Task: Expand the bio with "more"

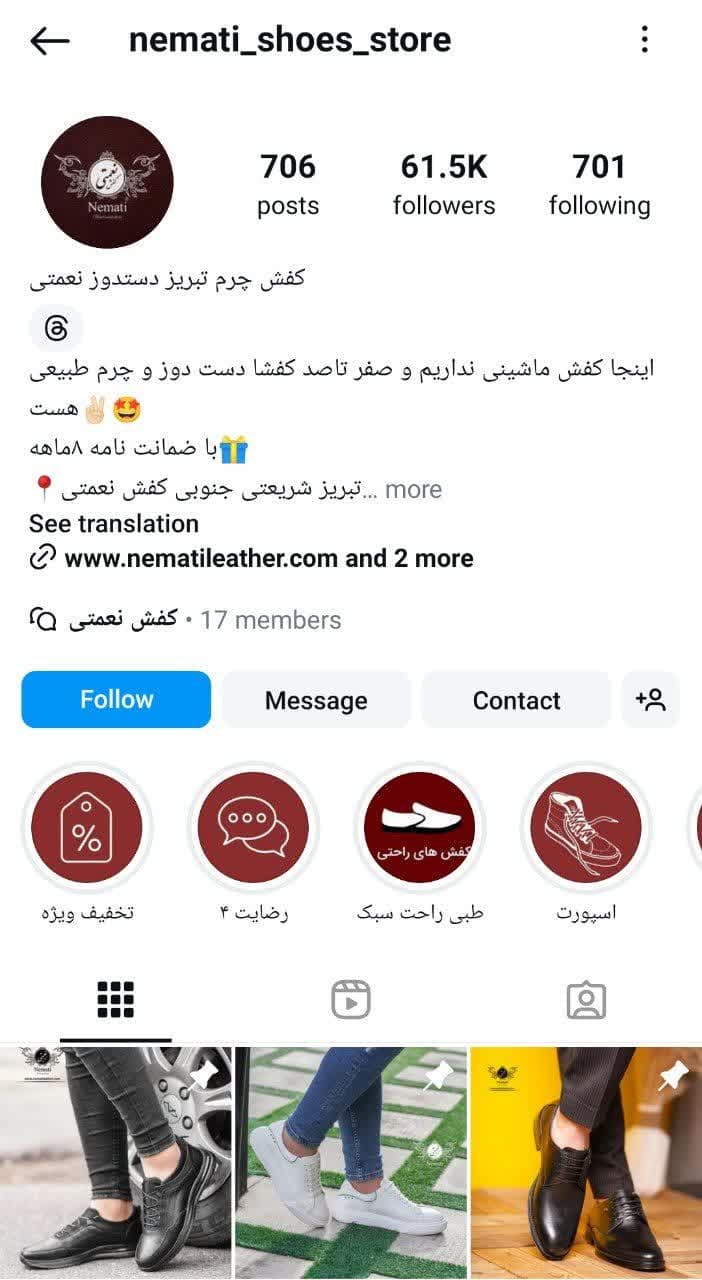Action: [x=413, y=489]
